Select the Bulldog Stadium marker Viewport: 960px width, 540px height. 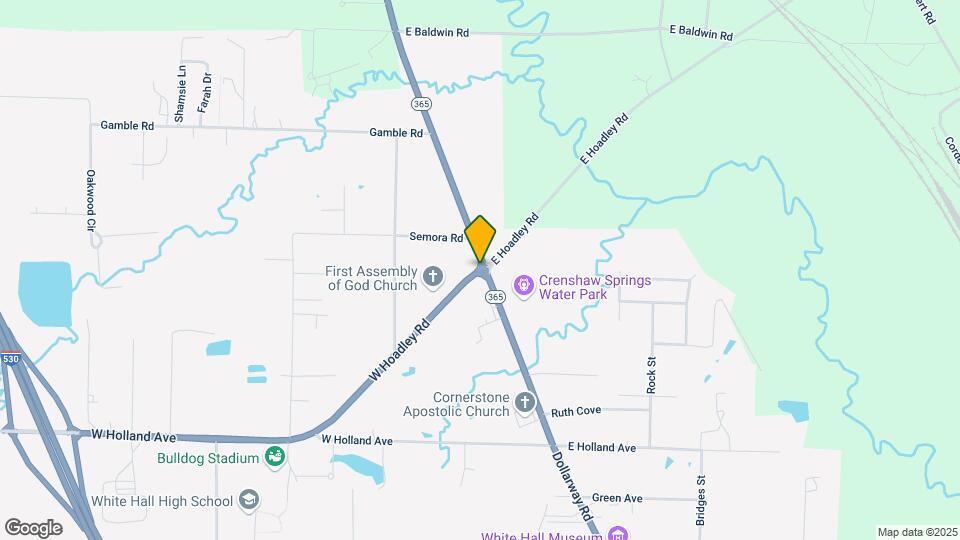tap(274, 458)
